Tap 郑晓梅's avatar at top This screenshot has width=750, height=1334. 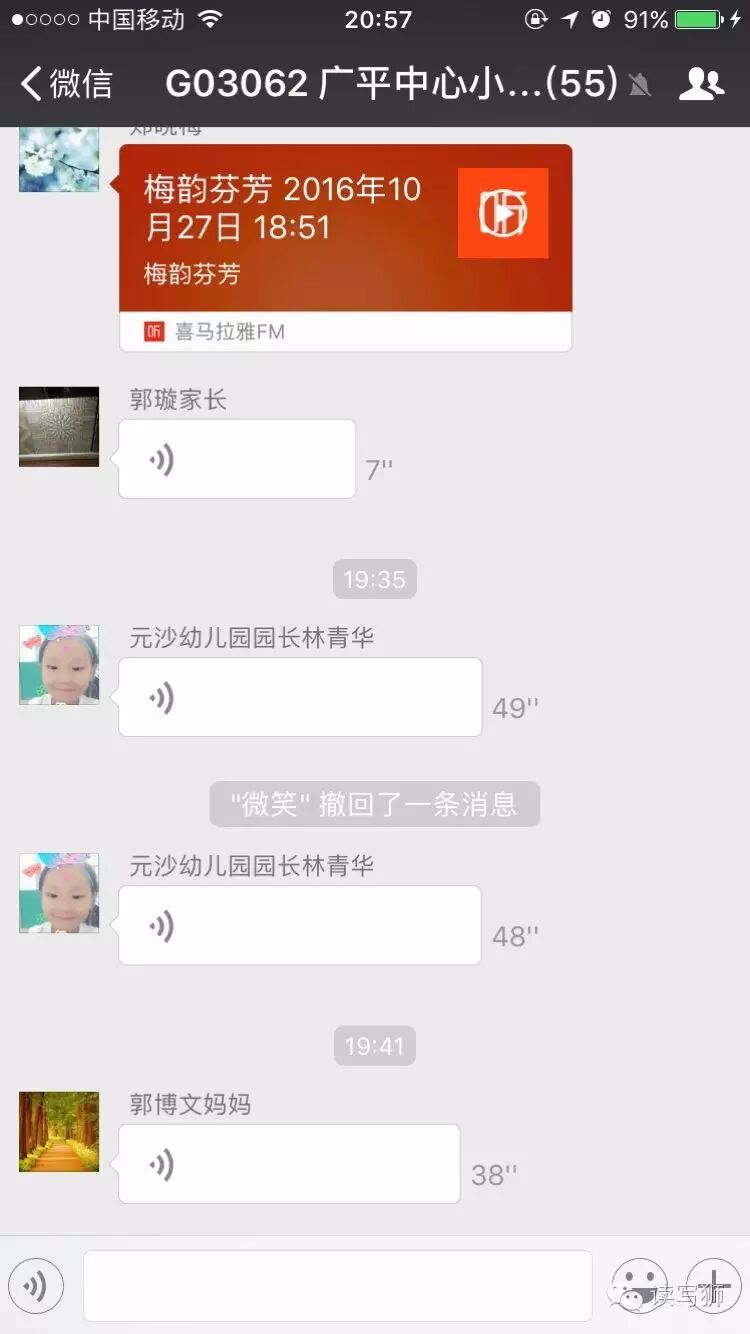coord(59,160)
